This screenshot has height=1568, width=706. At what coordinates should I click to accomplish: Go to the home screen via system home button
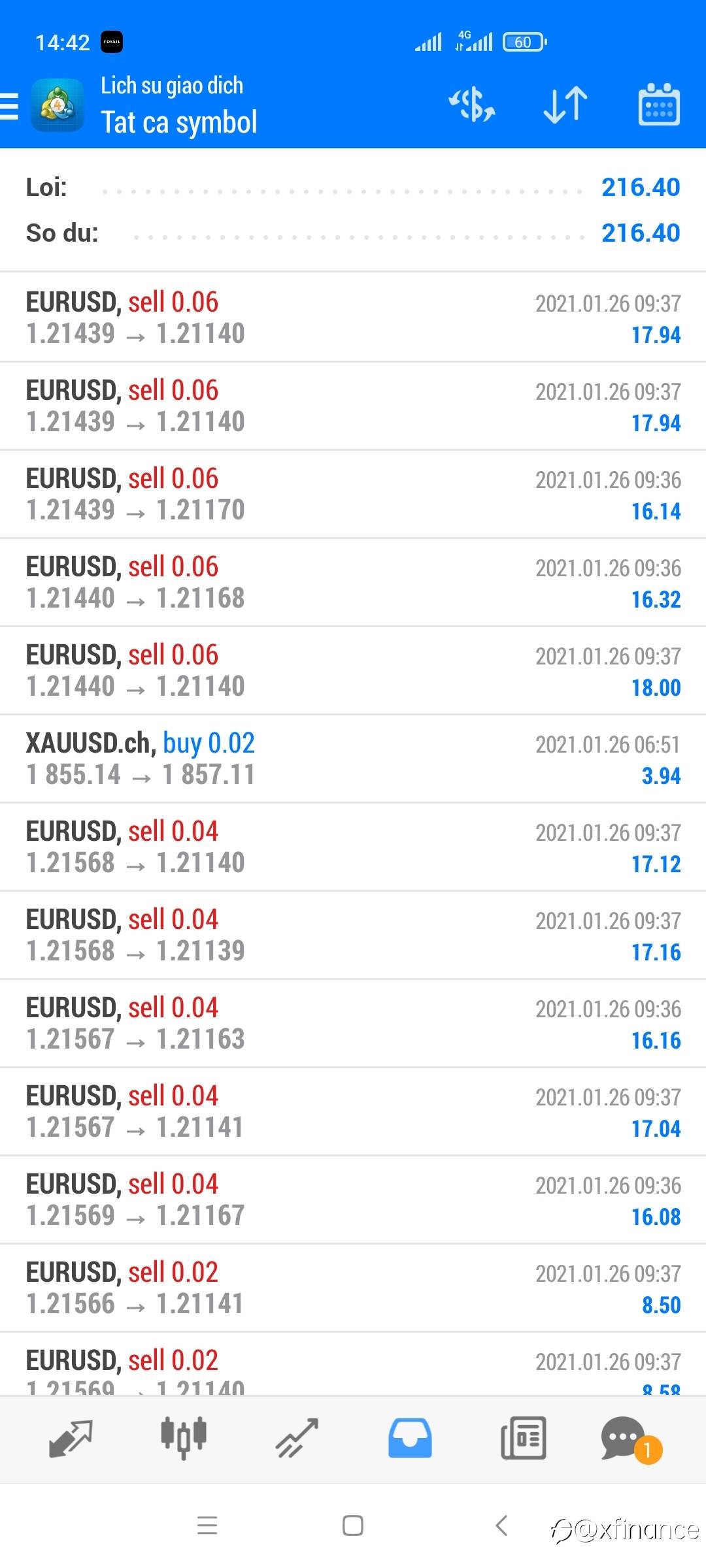pos(353,1526)
